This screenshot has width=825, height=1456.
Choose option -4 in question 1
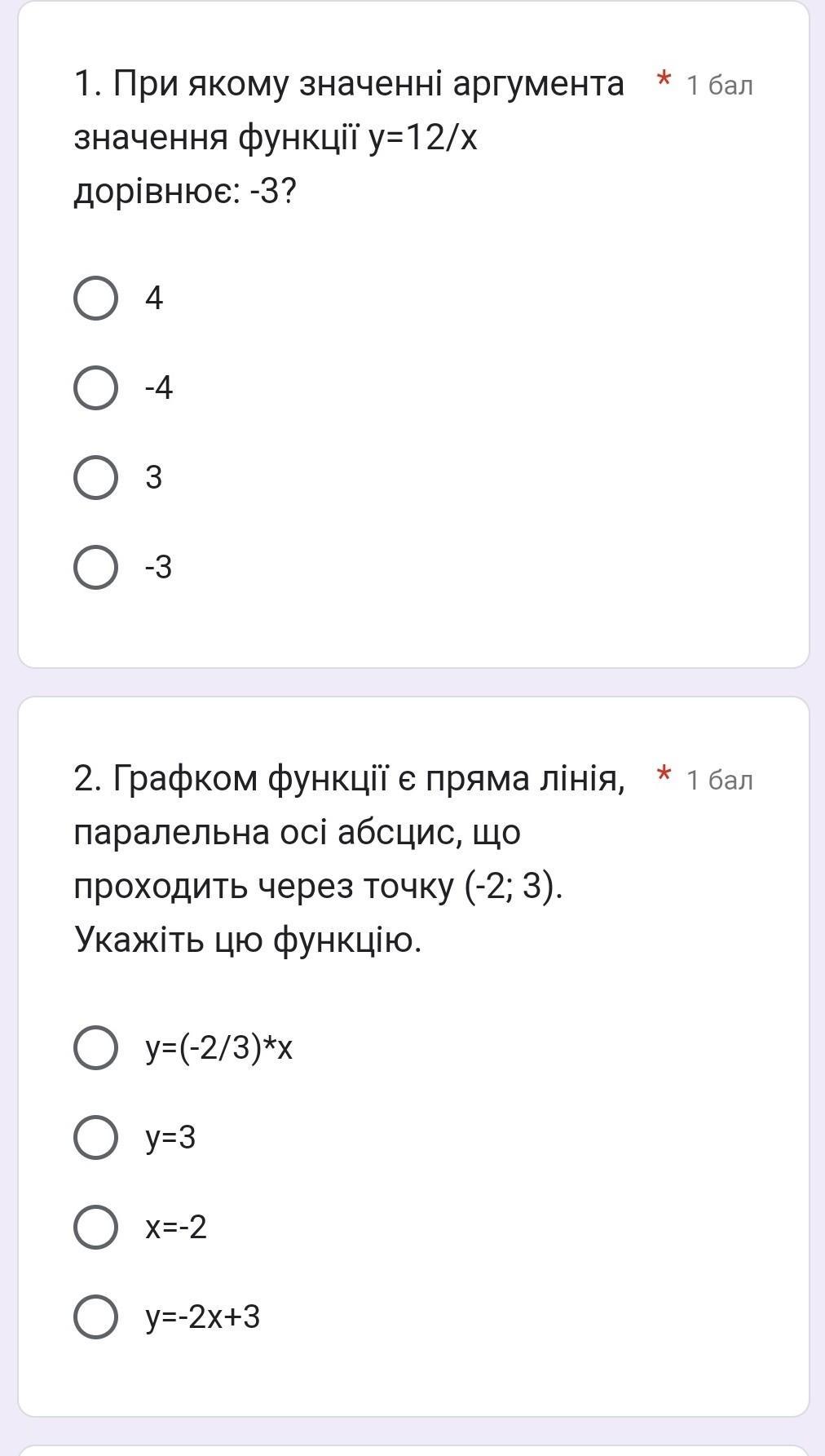(x=96, y=388)
